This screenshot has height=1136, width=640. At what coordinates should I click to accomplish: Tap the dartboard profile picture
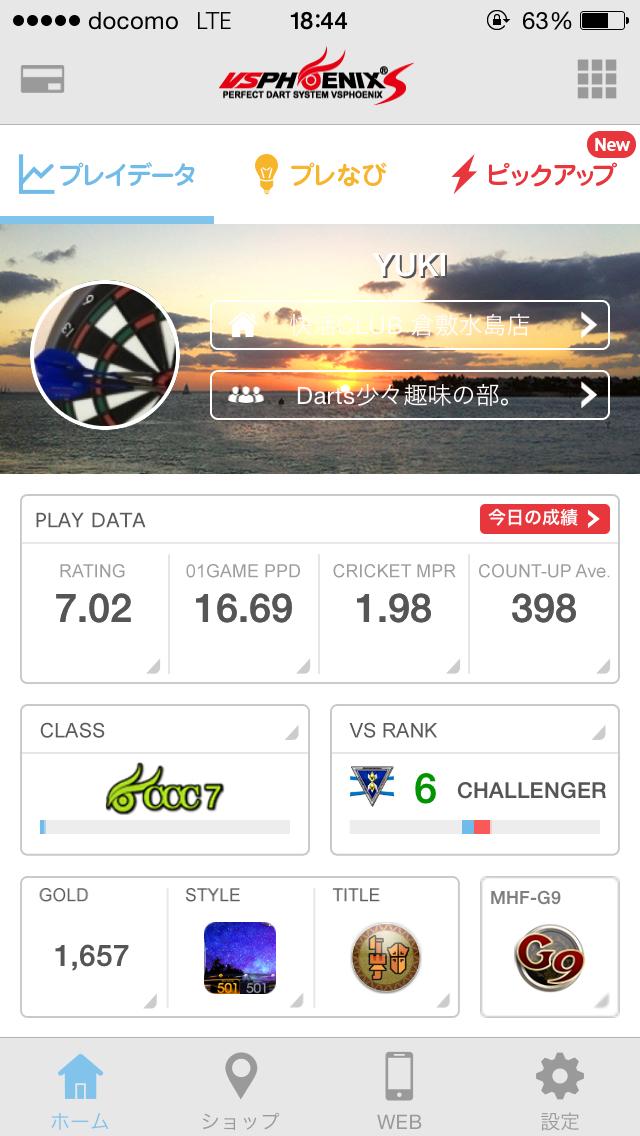coord(105,355)
